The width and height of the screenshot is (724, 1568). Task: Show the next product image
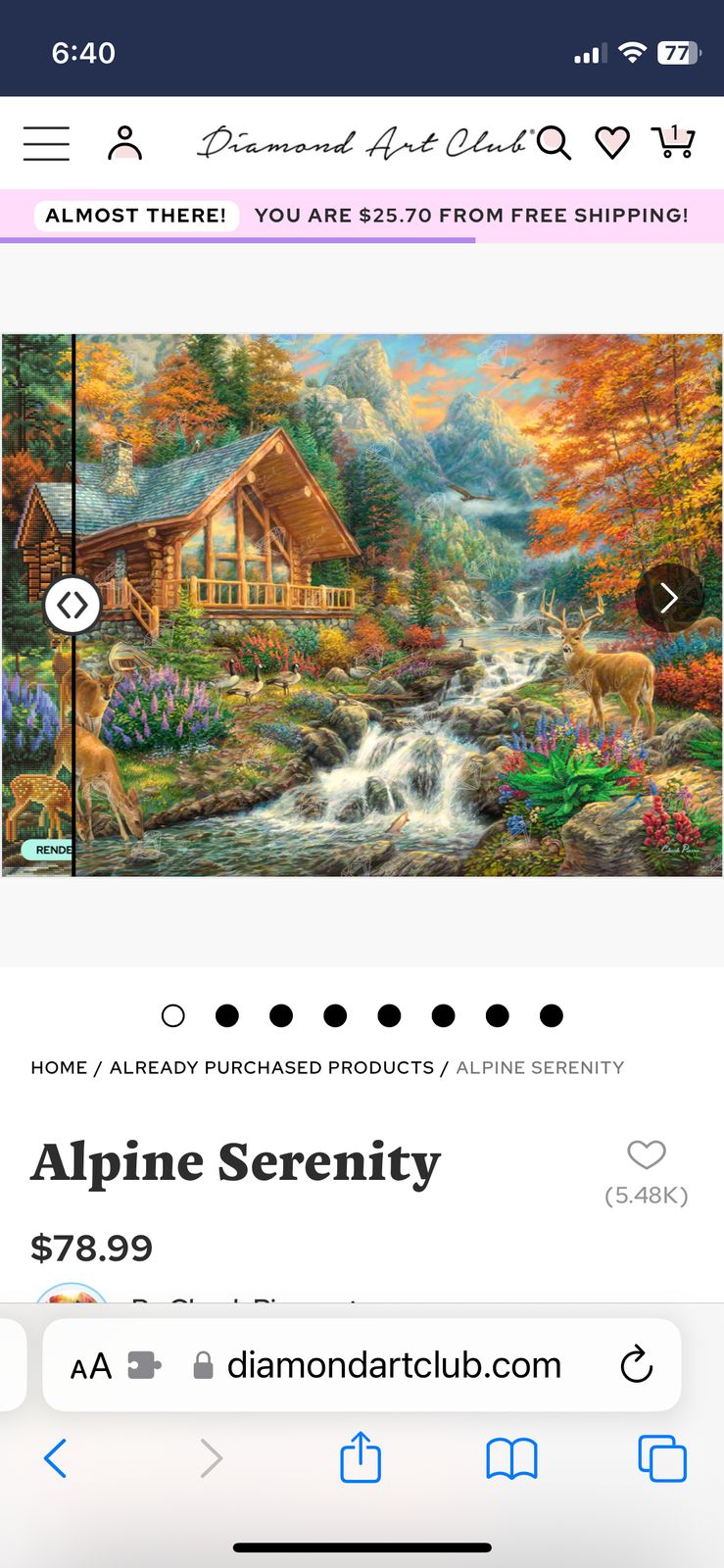click(669, 597)
